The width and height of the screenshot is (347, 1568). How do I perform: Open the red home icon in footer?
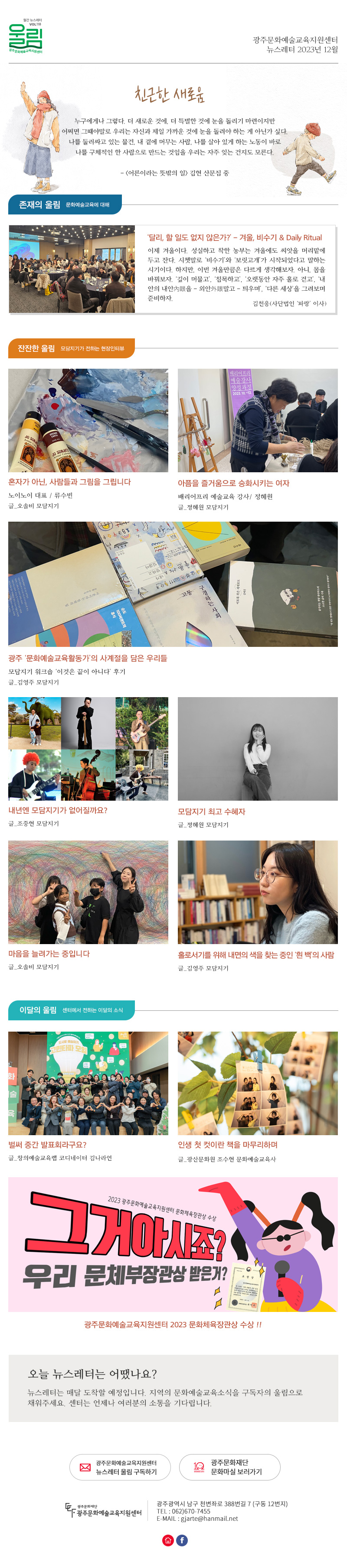click(168, 1540)
